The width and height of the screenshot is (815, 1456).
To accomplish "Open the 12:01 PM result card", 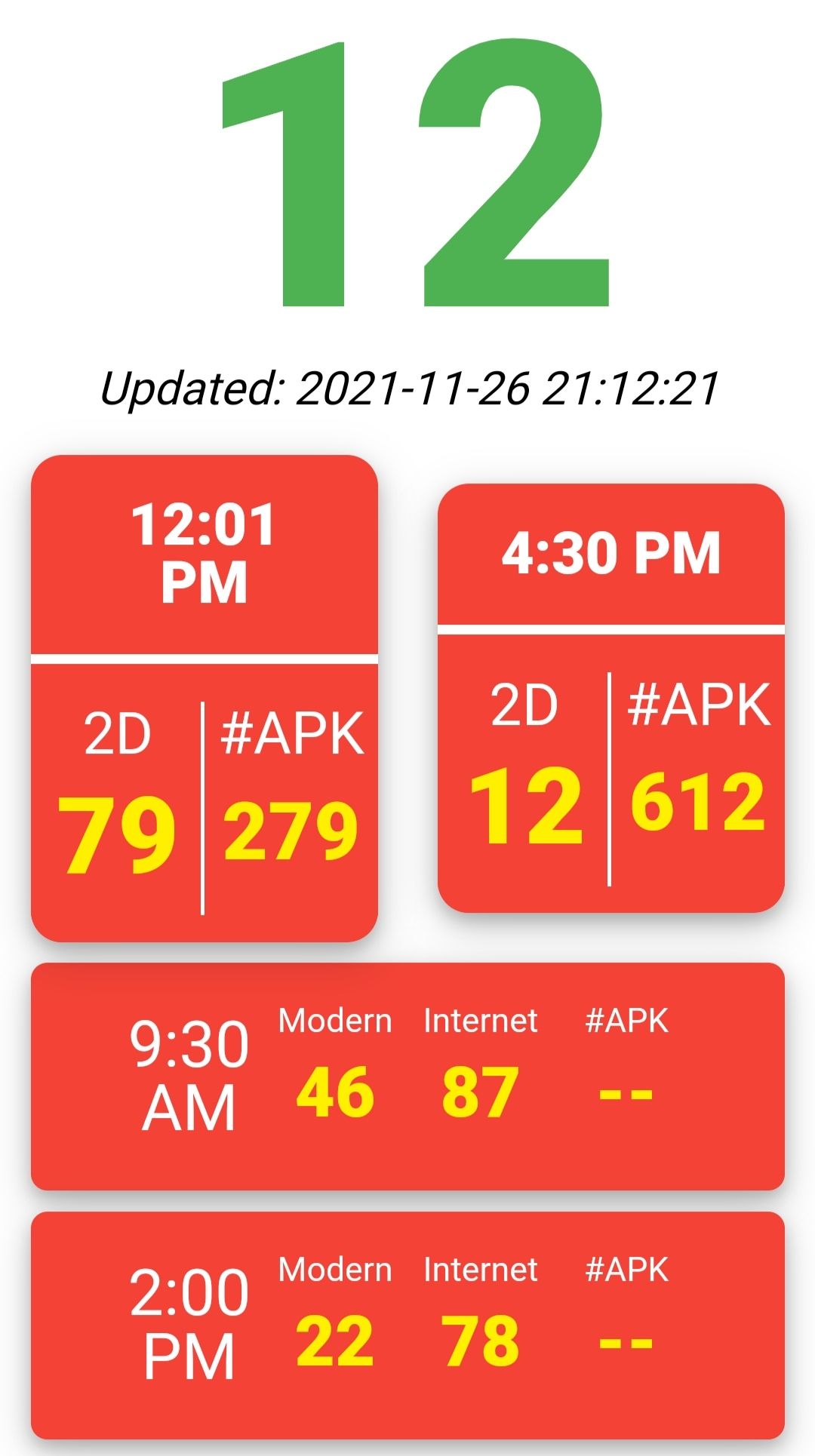I will [x=204, y=698].
